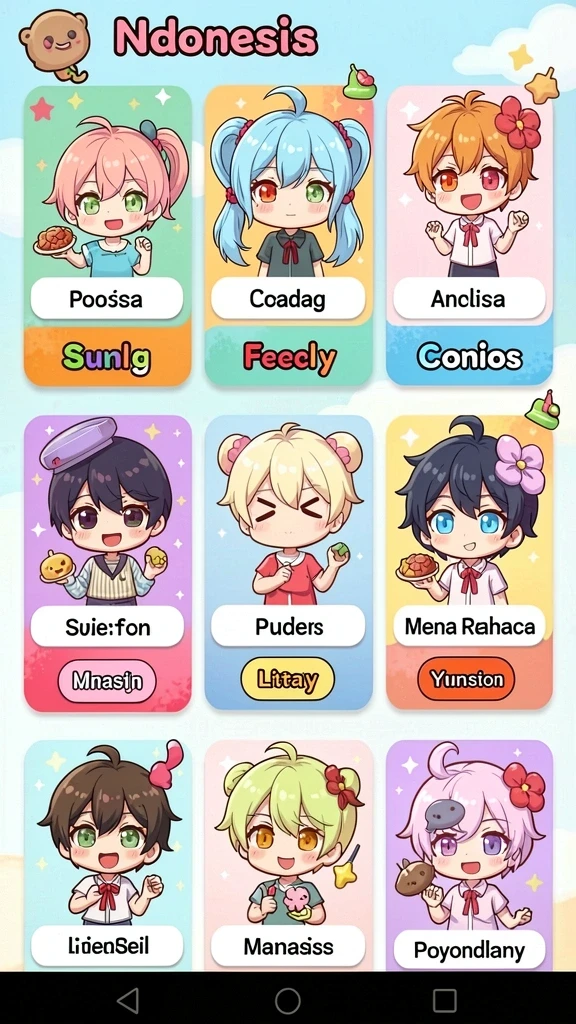Tap the orange Yunsion button
Viewport: 576px width, 1024px height.
pos(466,680)
